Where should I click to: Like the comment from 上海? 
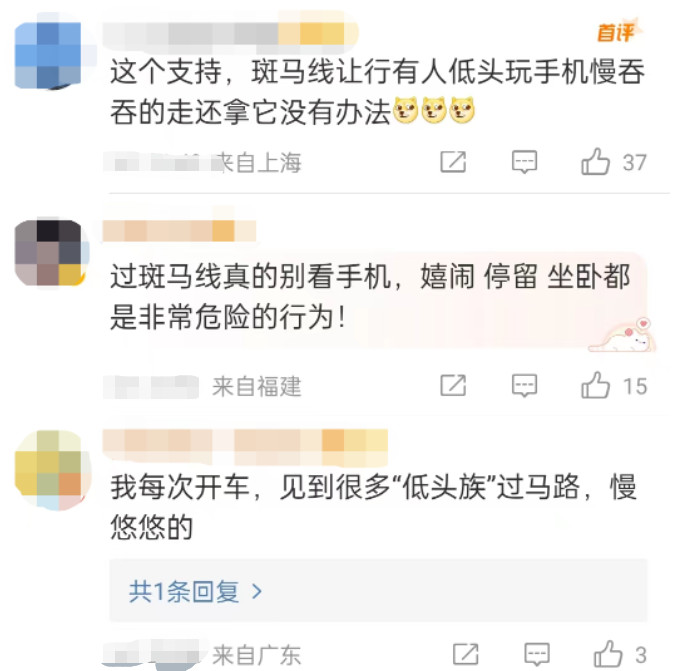(x=596, y=162)
